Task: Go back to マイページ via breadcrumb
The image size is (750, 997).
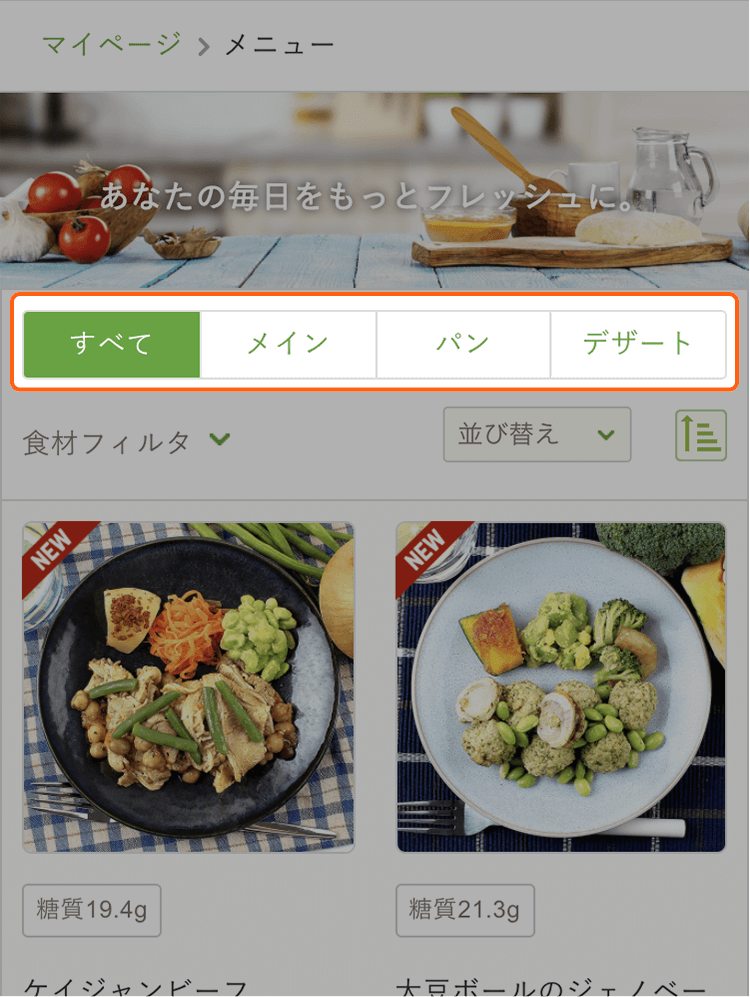Action: tap(111, 45)
